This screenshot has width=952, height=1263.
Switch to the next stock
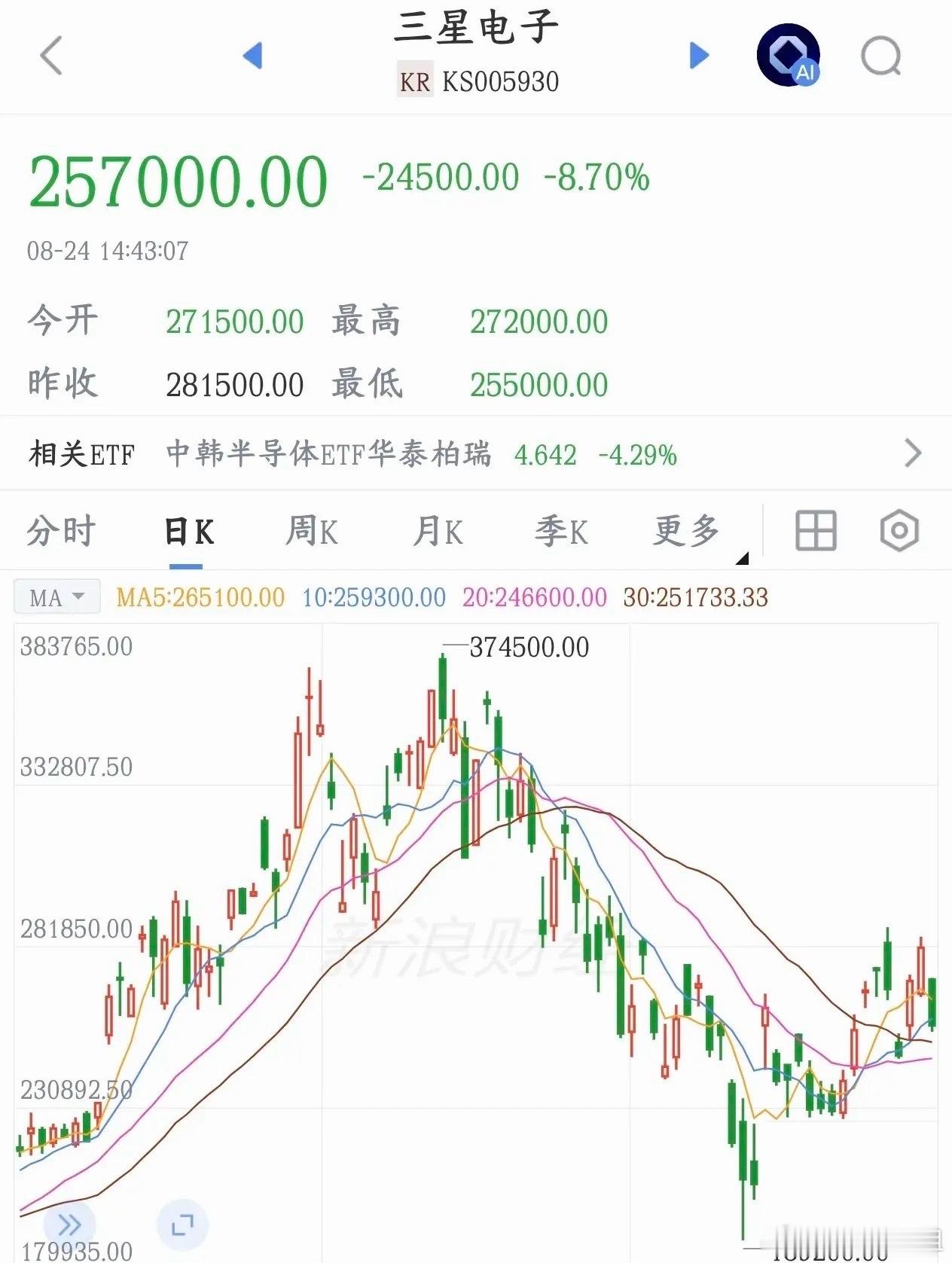(699, 55)
